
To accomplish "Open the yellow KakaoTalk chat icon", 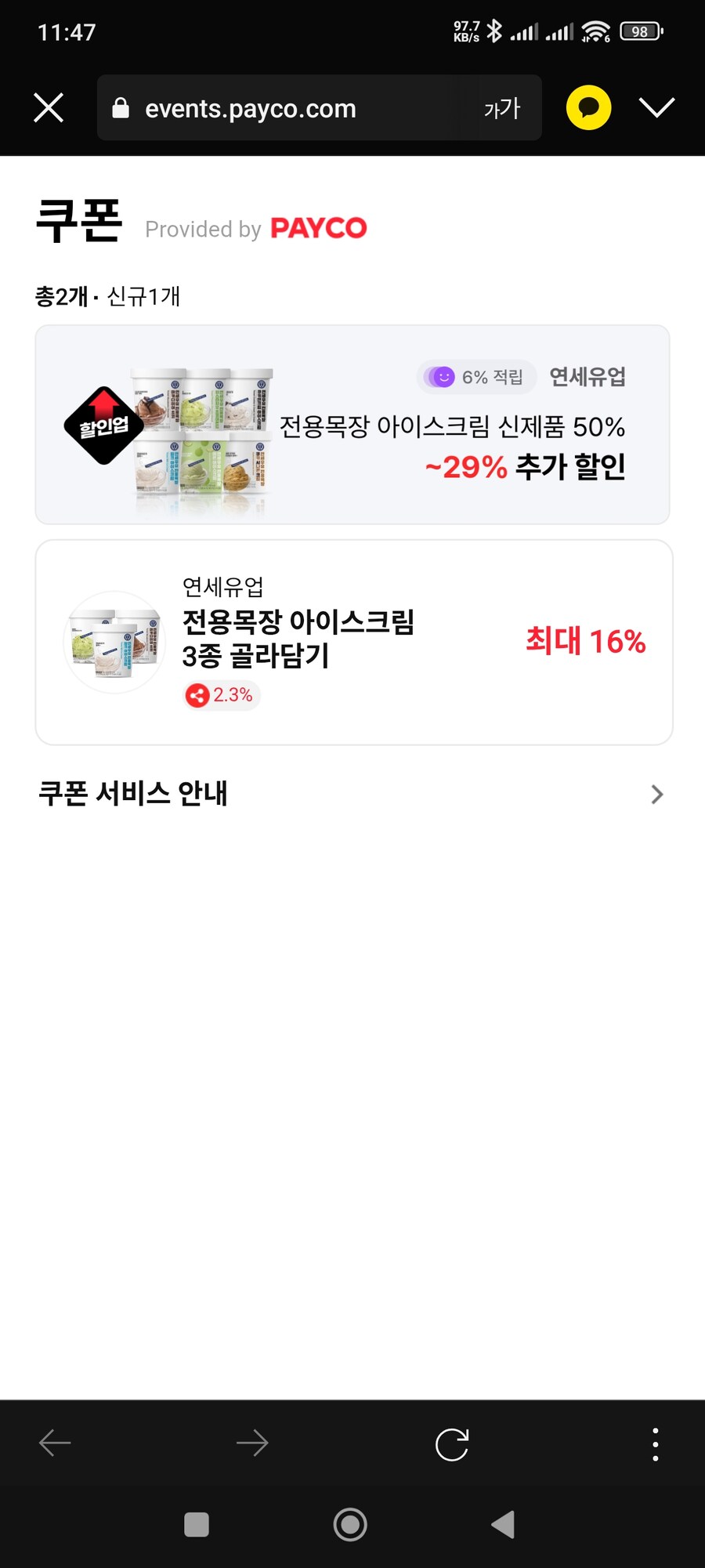I will pyautogui.click(x=587, y=108).
